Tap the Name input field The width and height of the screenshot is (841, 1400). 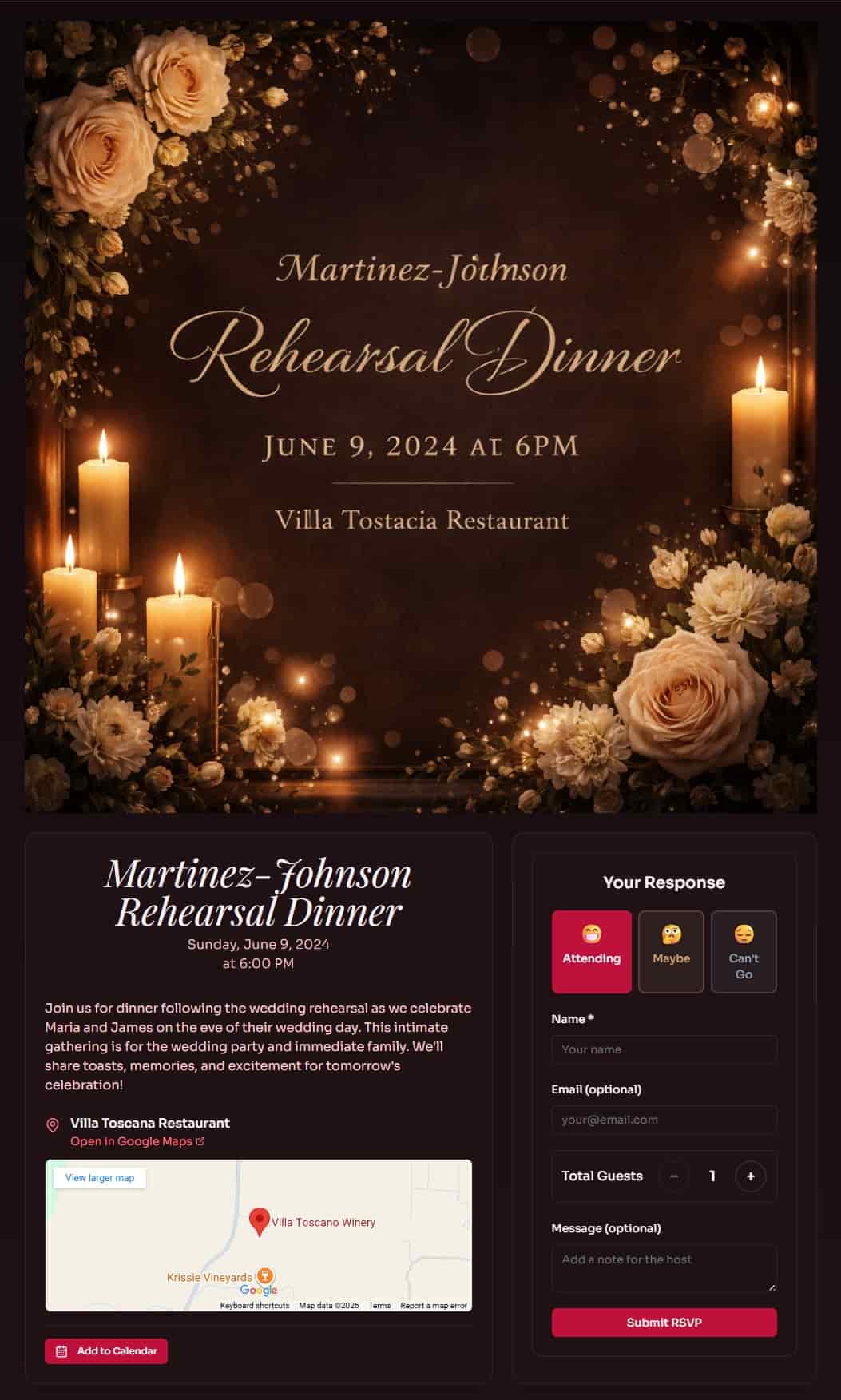tap(664, 1049)
